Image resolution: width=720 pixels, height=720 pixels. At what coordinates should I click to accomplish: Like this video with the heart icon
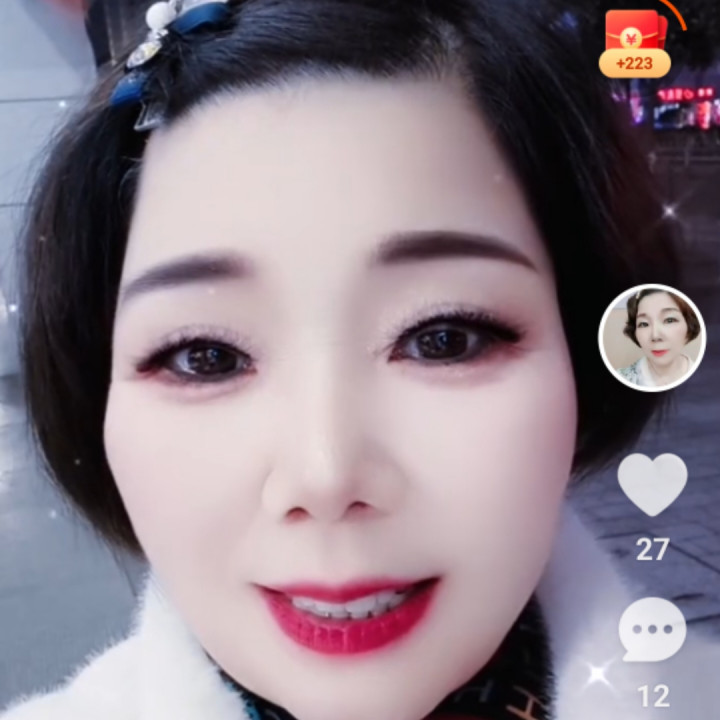click(x=652, y=484)
